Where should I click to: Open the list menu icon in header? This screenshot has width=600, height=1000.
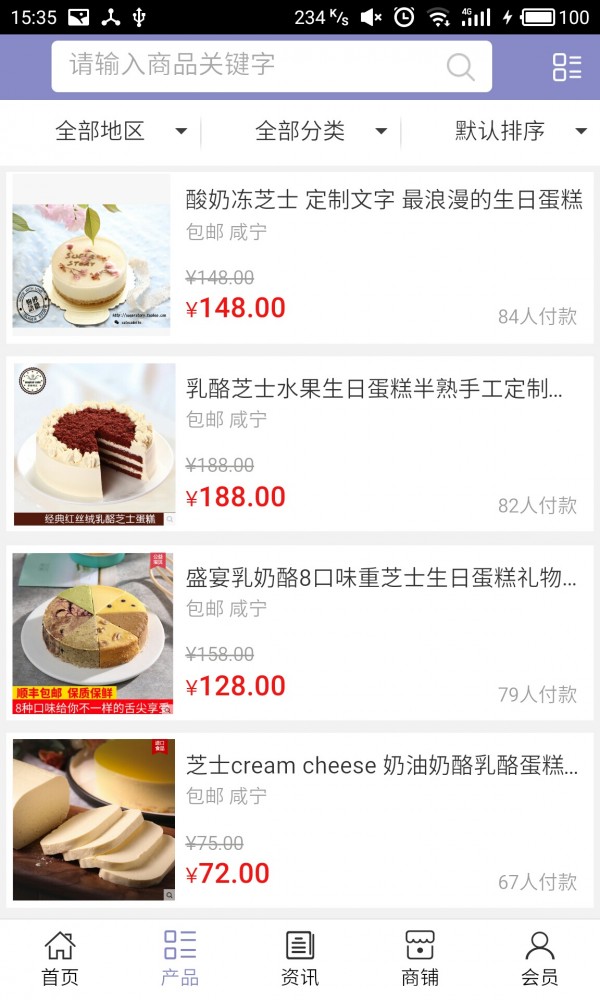pyautogui.click(x=567, y=67)
